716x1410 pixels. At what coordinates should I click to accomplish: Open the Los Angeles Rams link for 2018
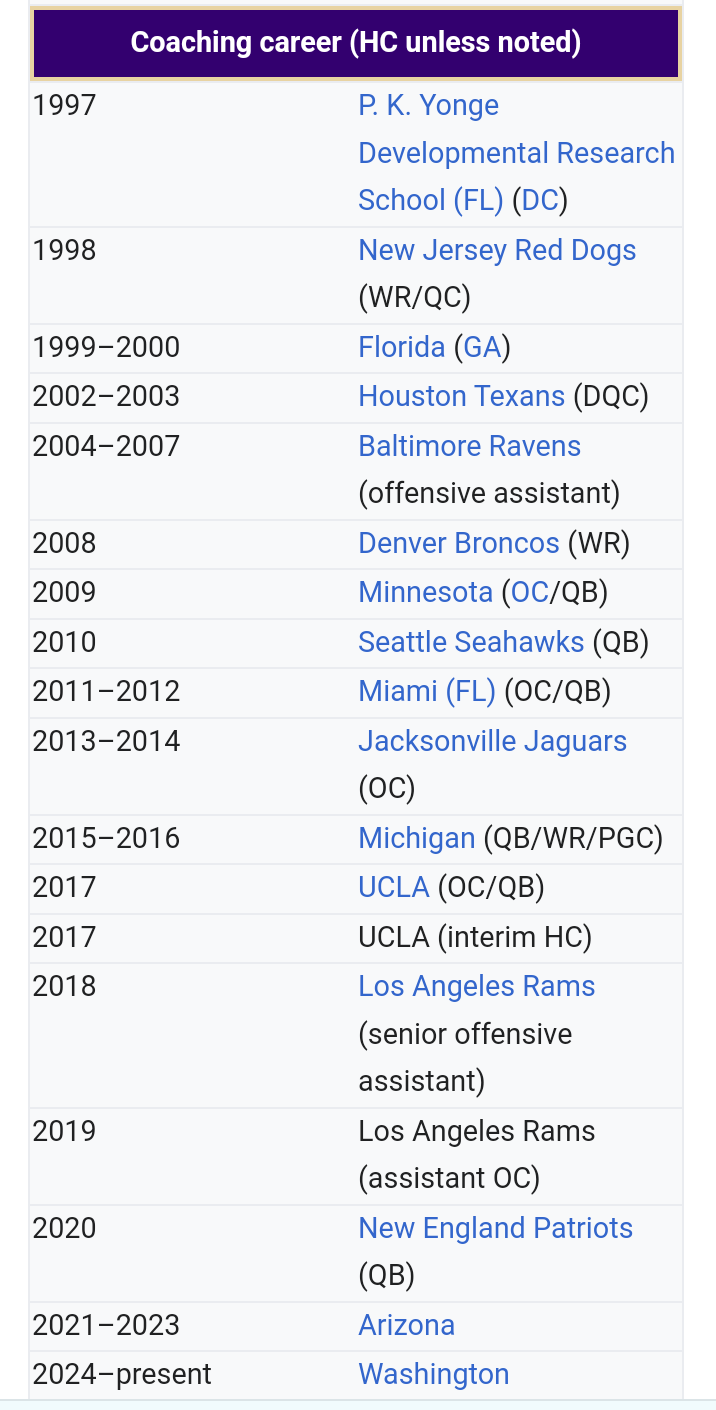[x=476, y=986]
